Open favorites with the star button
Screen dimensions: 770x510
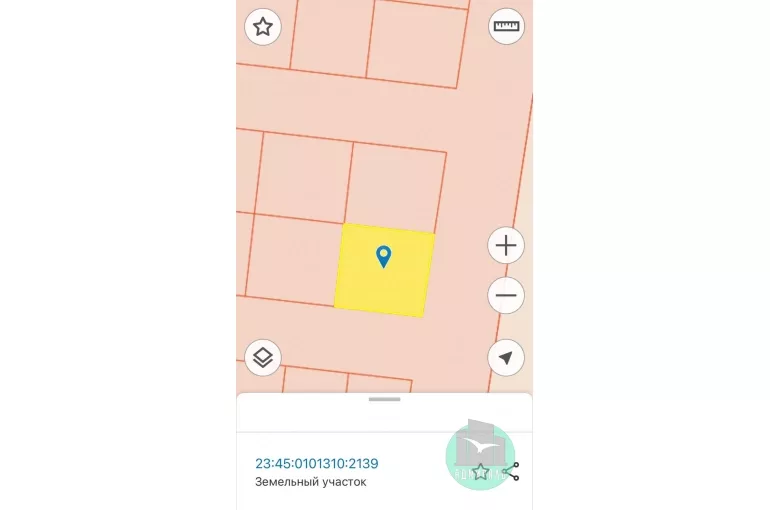(263, 27)
